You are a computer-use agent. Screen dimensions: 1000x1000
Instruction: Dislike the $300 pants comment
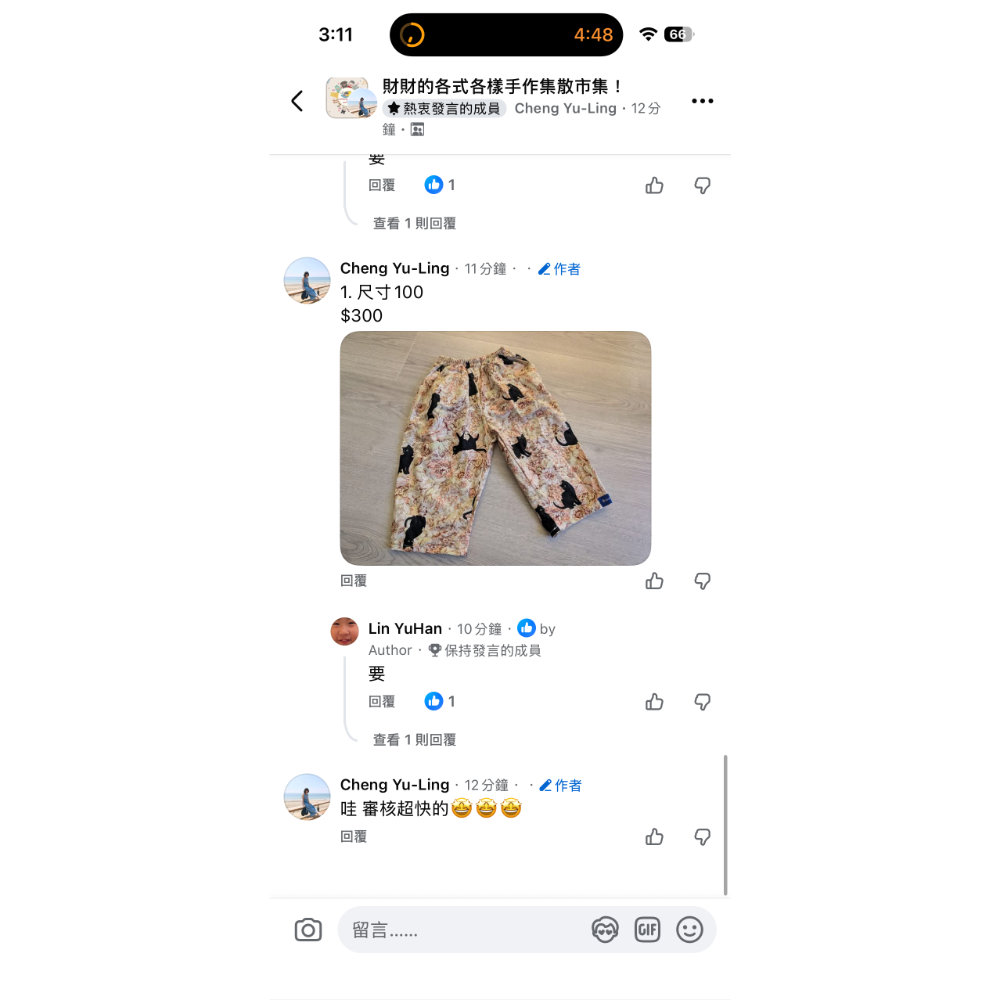point(703,581)
